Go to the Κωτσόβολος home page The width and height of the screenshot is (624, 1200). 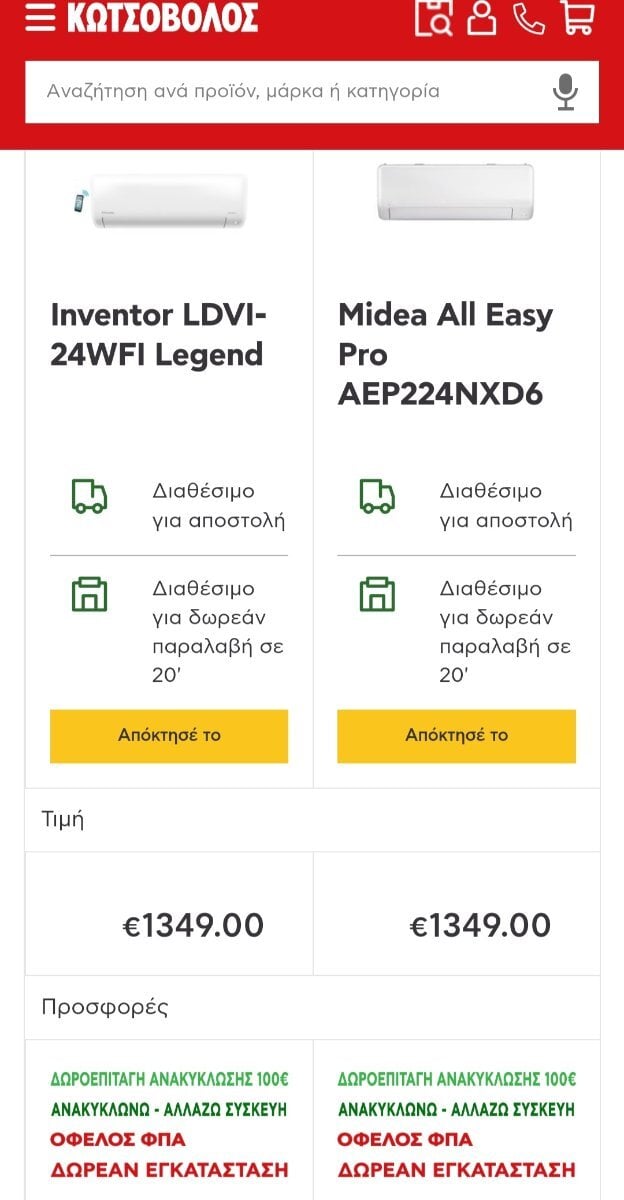click(163, 18)
